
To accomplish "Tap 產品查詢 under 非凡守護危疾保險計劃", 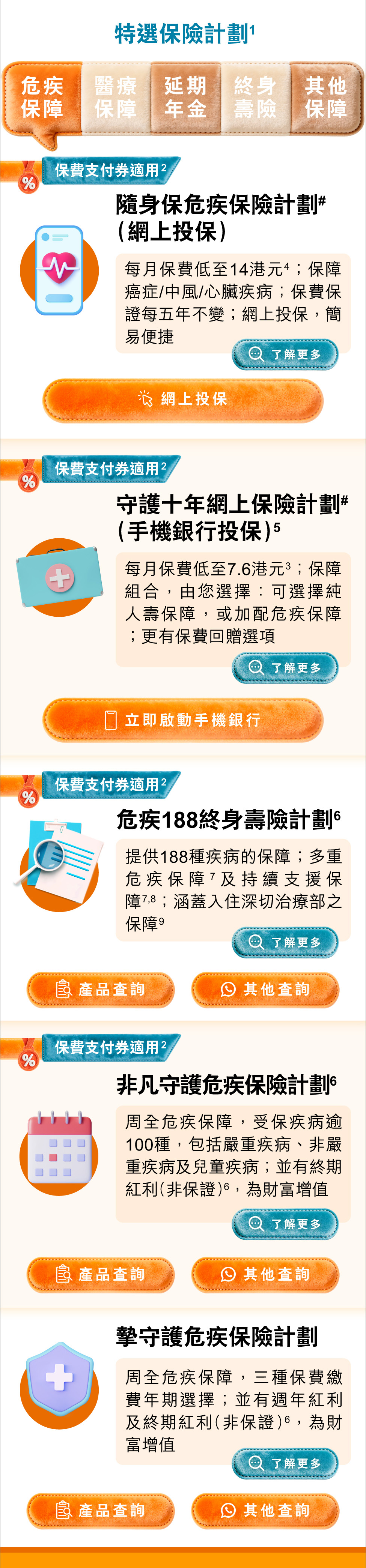I will coord(101,1274).
